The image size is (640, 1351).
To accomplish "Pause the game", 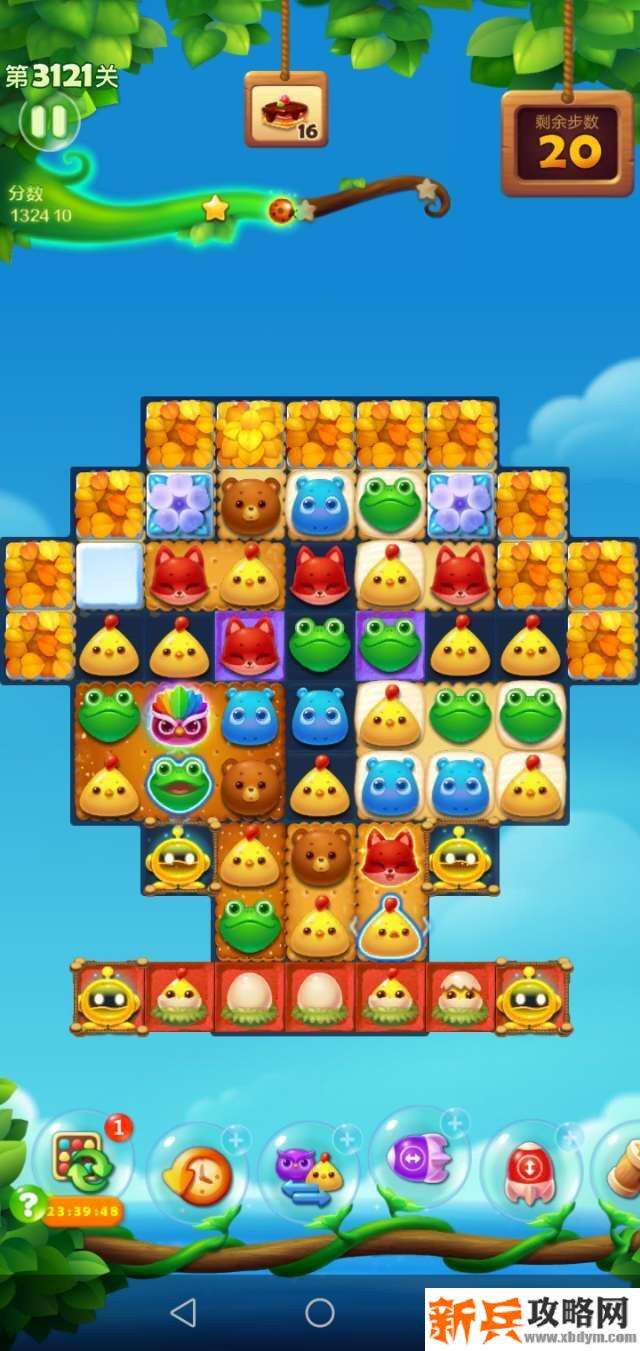I will tap(48, 122).
